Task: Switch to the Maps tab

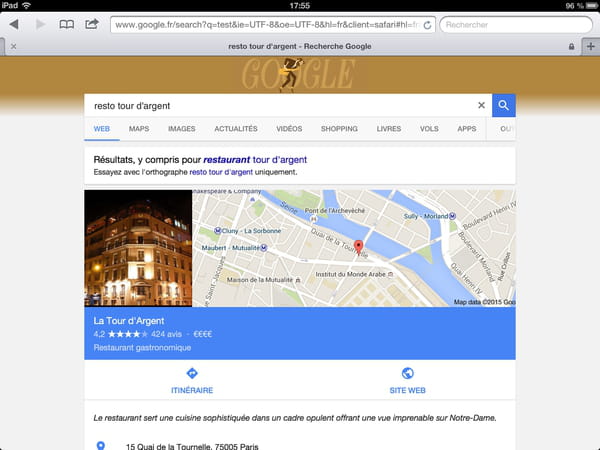Action: [139, 129]
